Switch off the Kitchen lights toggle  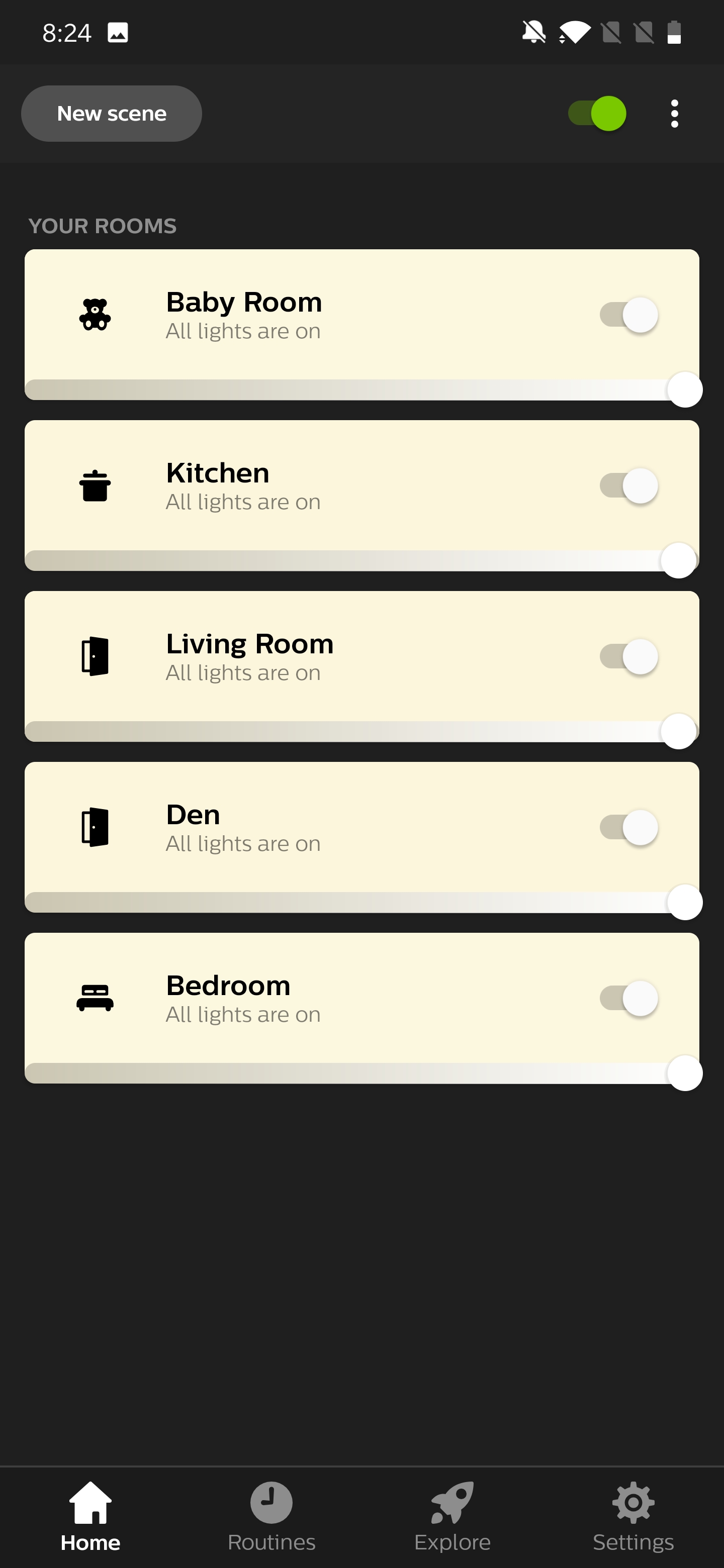click(x=628, y=486)
